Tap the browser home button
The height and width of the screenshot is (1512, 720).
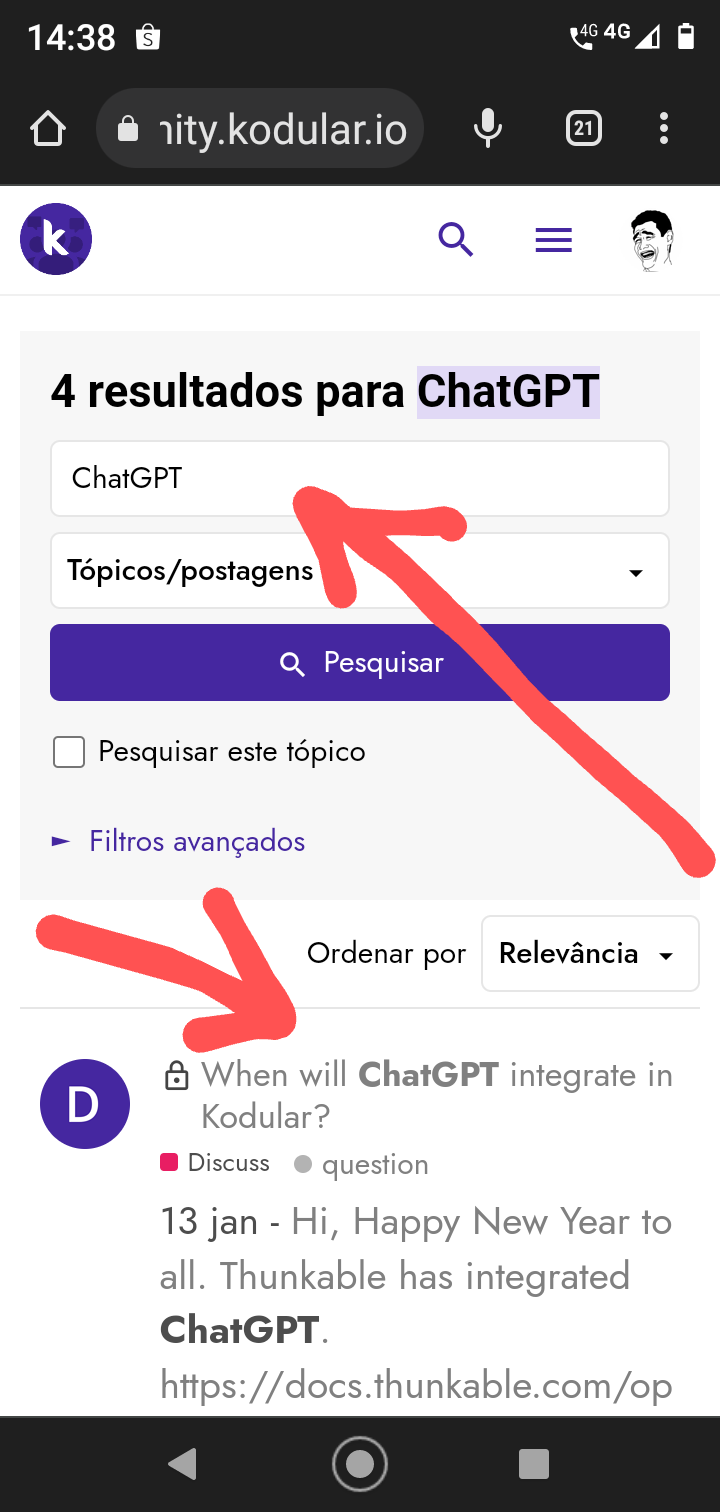(48, 129)
